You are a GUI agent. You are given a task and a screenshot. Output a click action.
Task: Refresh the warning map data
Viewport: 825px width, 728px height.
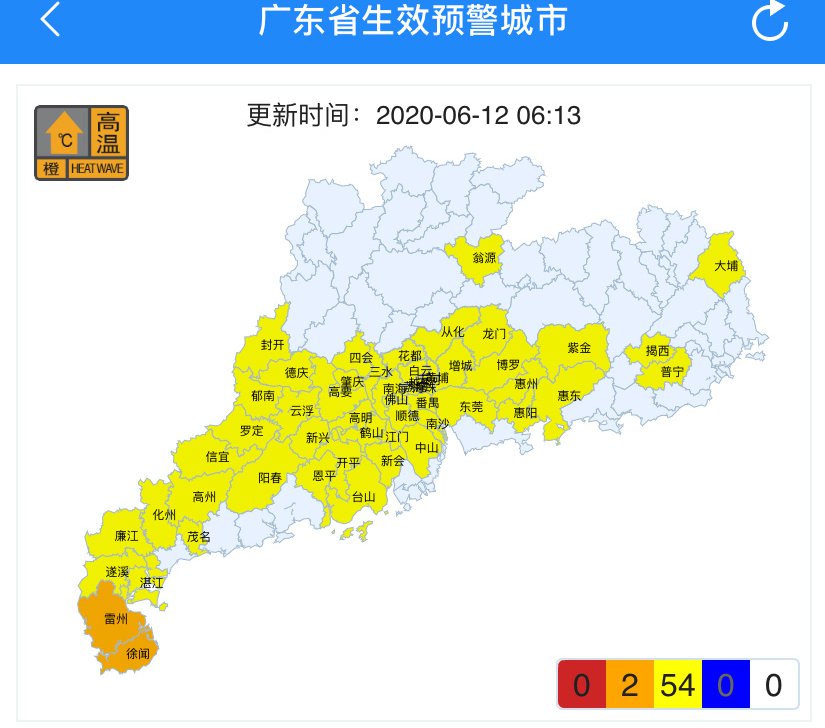click(x=769, y=21)
